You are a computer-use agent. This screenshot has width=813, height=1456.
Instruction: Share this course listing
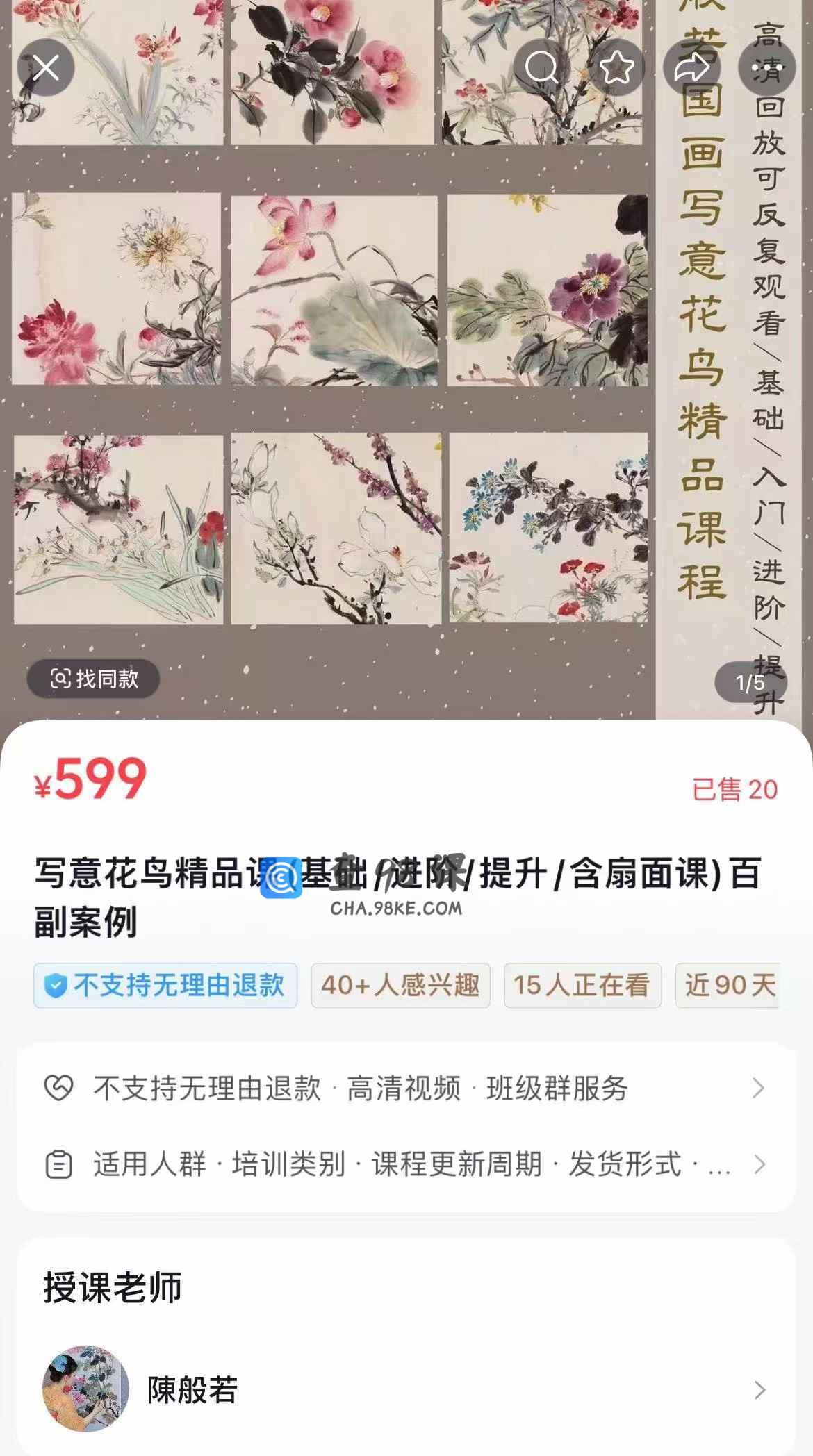click(x=691, y=67)
